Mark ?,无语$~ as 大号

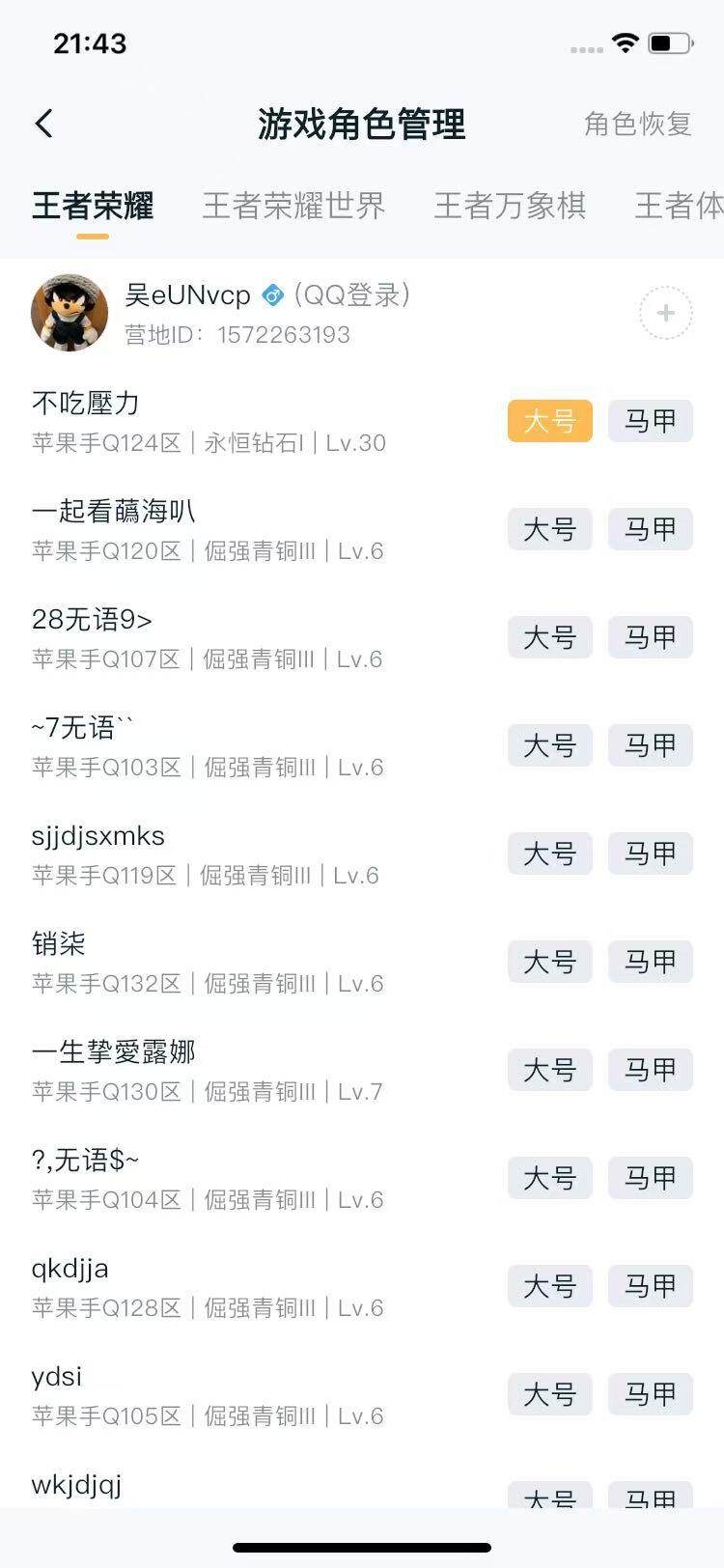(549, 1178)
